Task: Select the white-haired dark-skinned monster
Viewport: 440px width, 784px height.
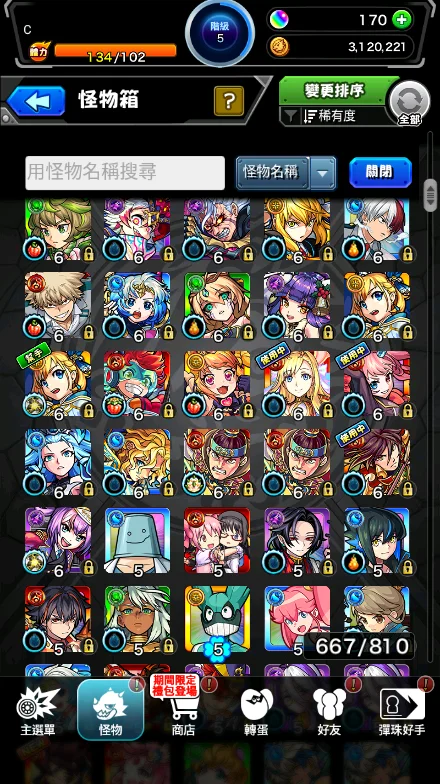Action: click(138, 620)
